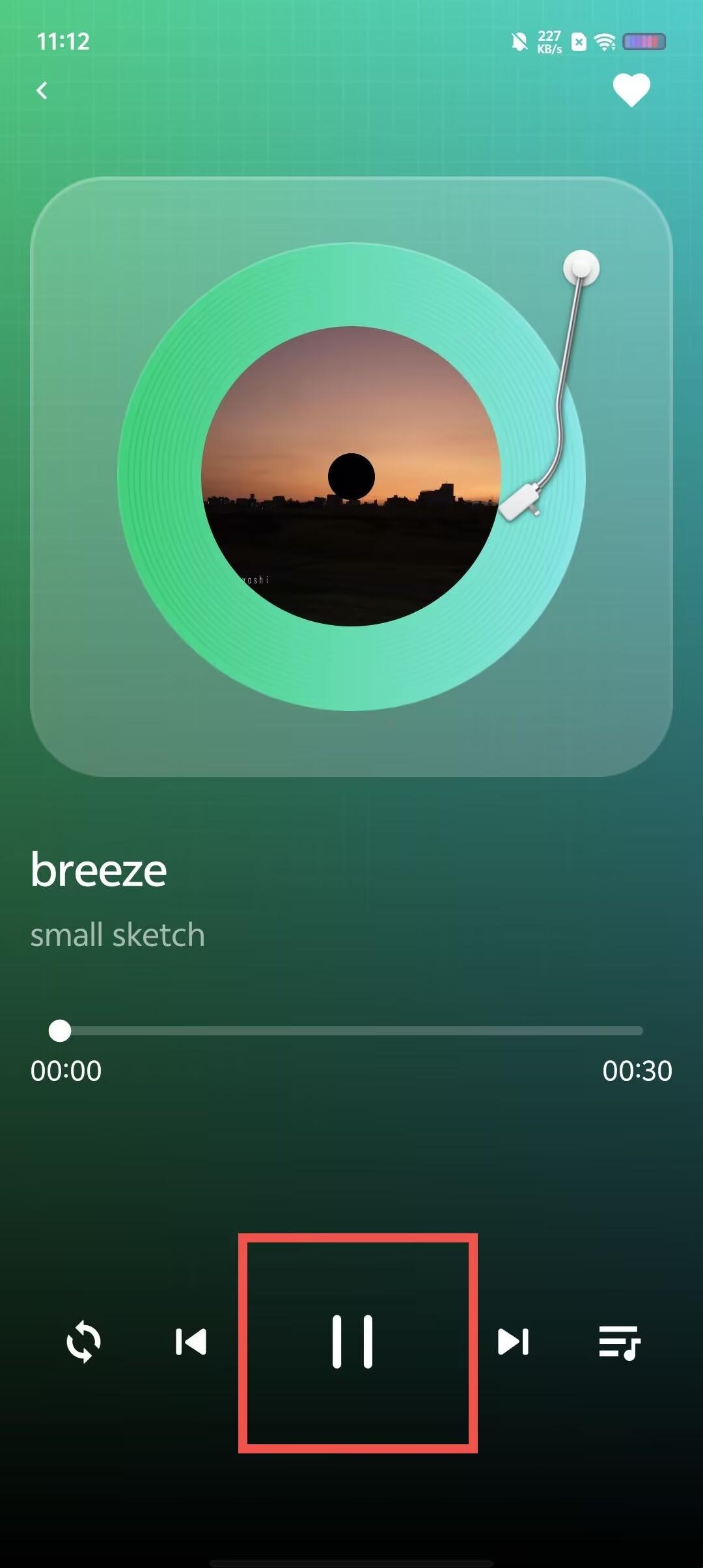Go back from the player screen
This screenshot has height=1568, width=703.
[42, 91]
